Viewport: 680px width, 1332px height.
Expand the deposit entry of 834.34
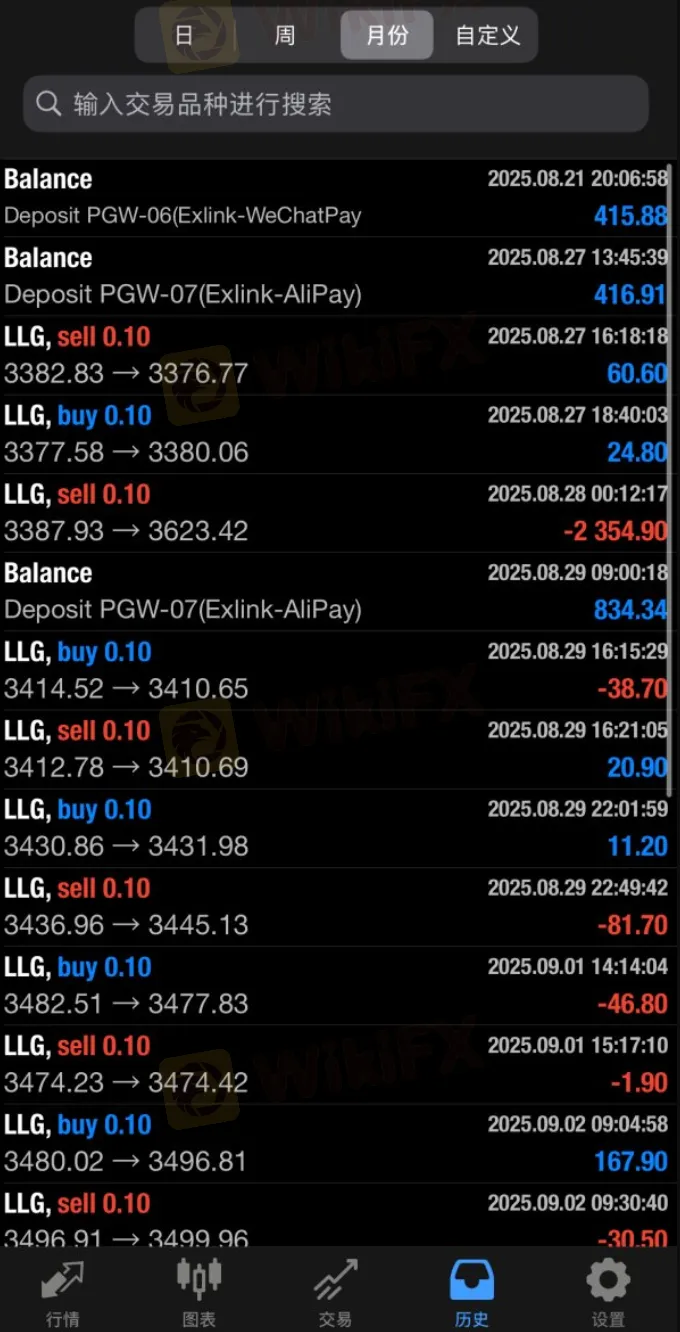[x=336, y=591]
